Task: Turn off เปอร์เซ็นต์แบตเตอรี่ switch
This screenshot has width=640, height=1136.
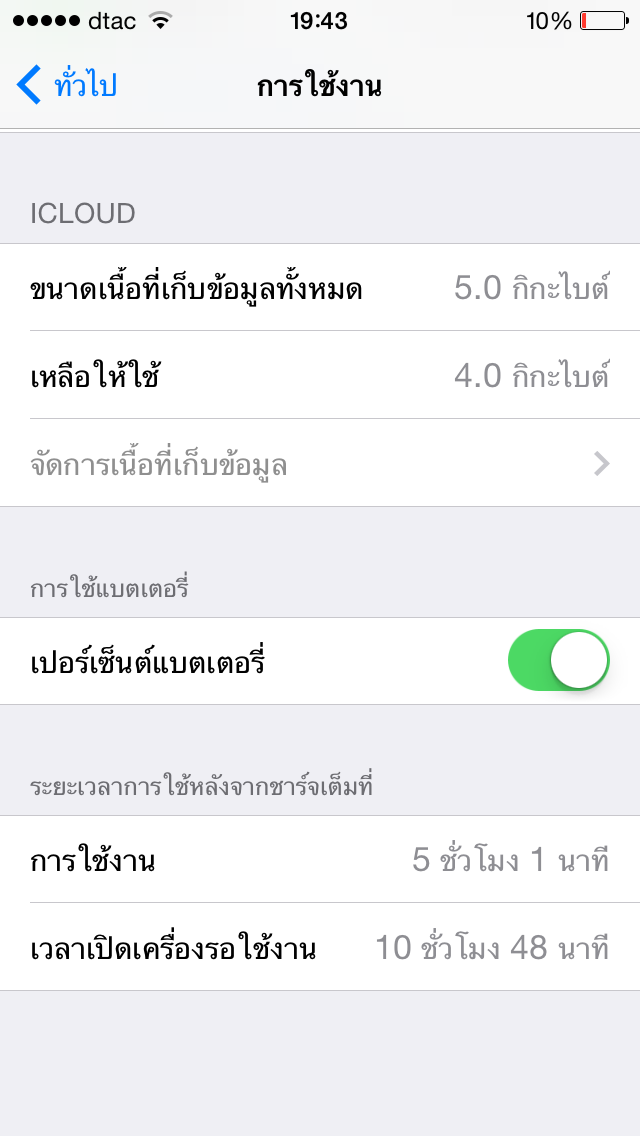Action: [x=558, y=660]
